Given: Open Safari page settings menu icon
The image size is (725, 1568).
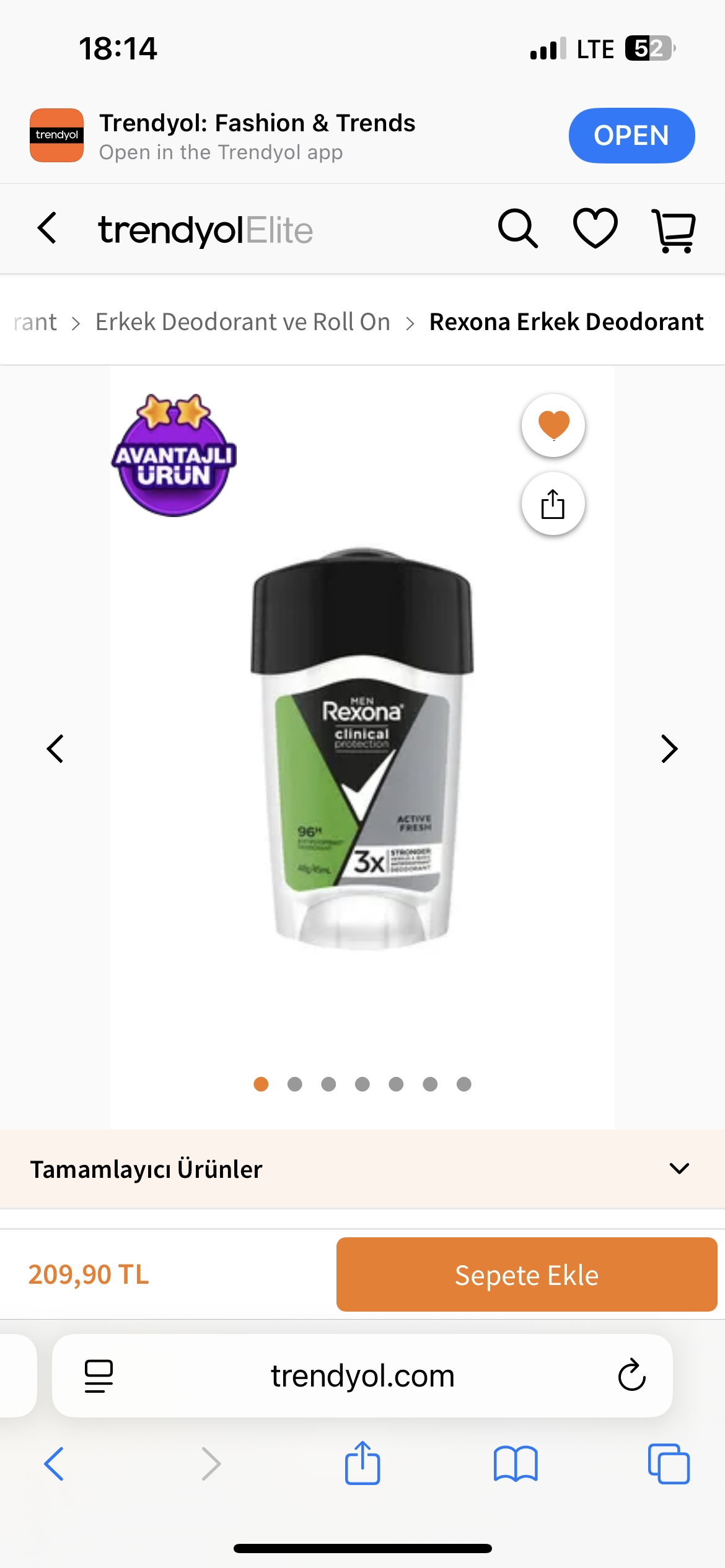Looking at the screenshot, I should tap(99, 1375).
